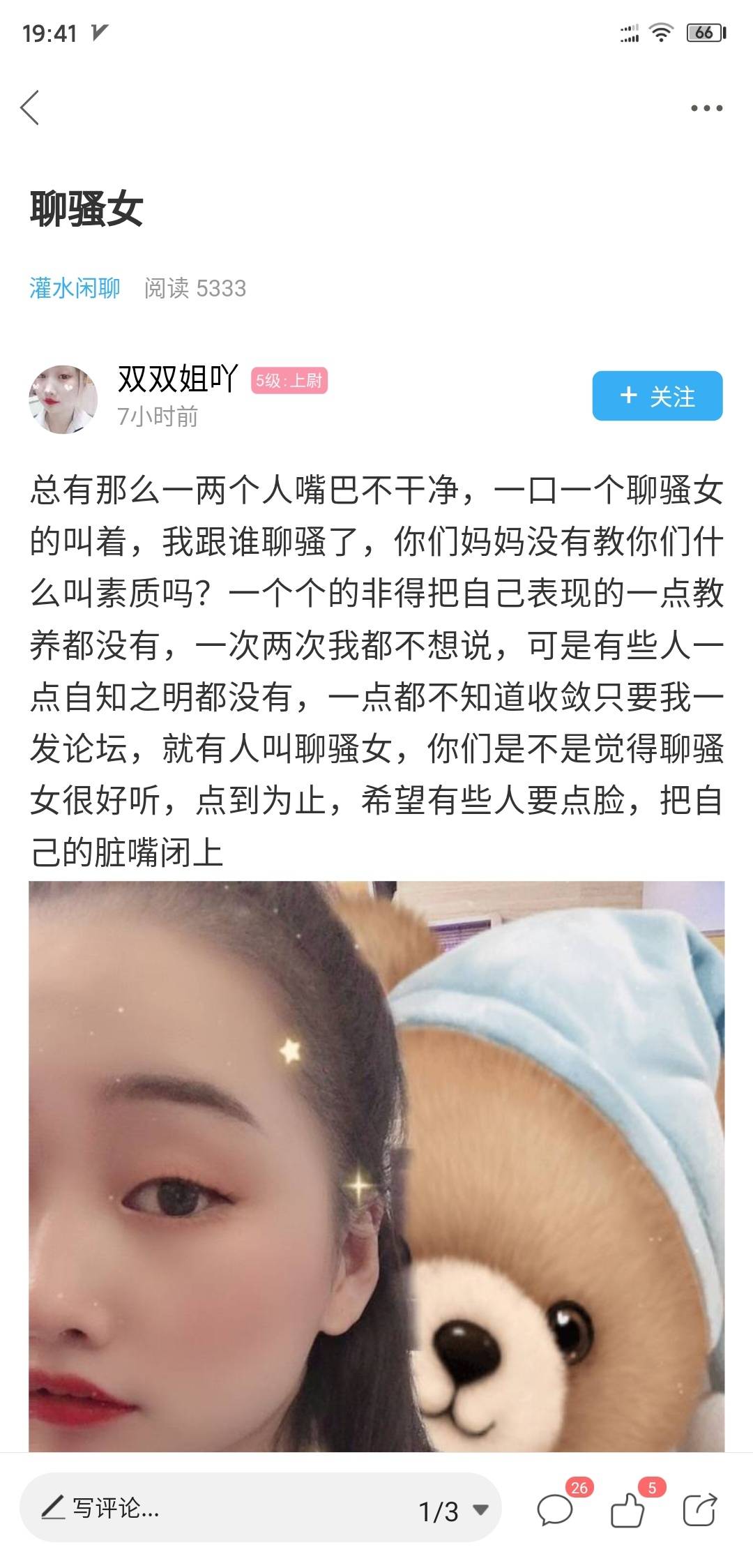Open the post's selfie with bear image
This screenshot has height=1568, width=753.
click(376, 1165)
